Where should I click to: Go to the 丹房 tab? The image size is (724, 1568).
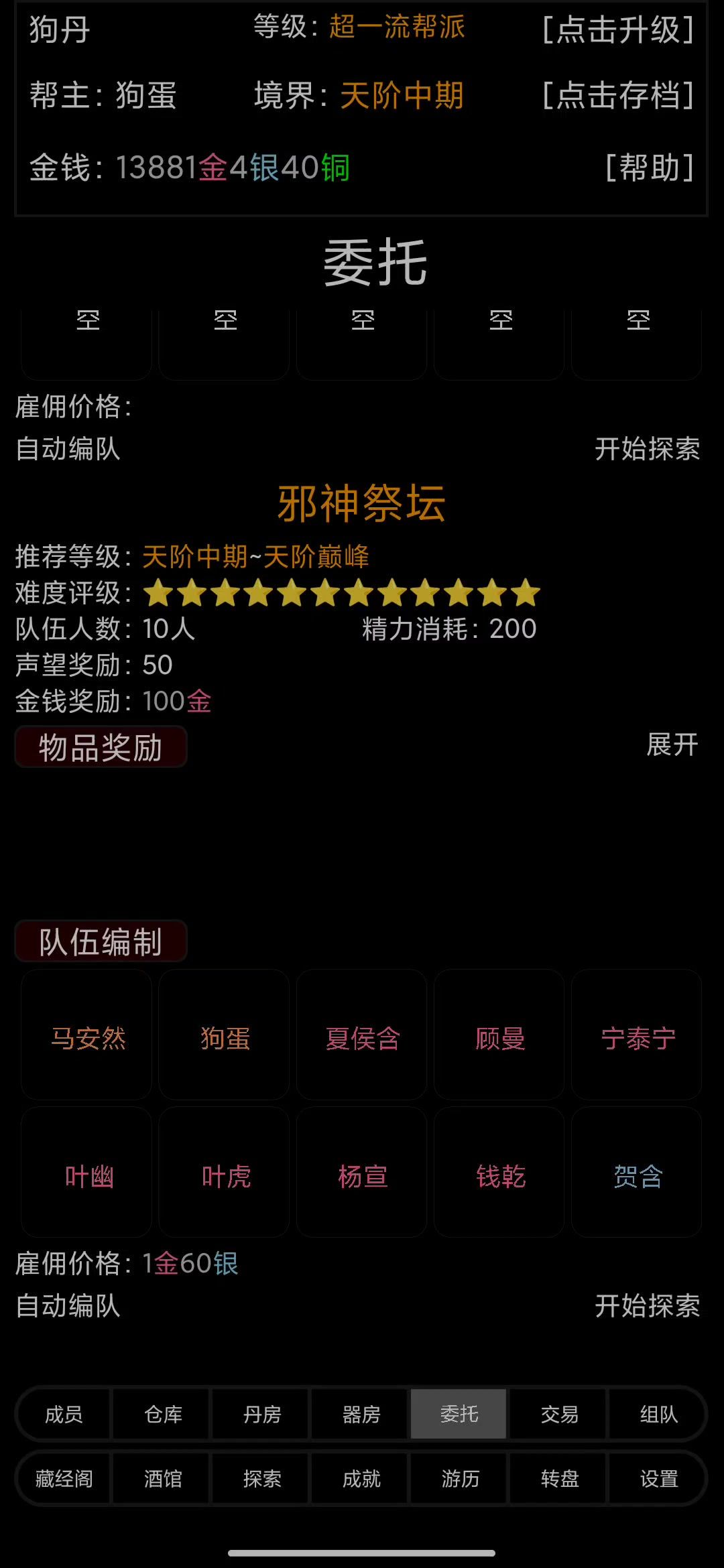pos(261,1414)
